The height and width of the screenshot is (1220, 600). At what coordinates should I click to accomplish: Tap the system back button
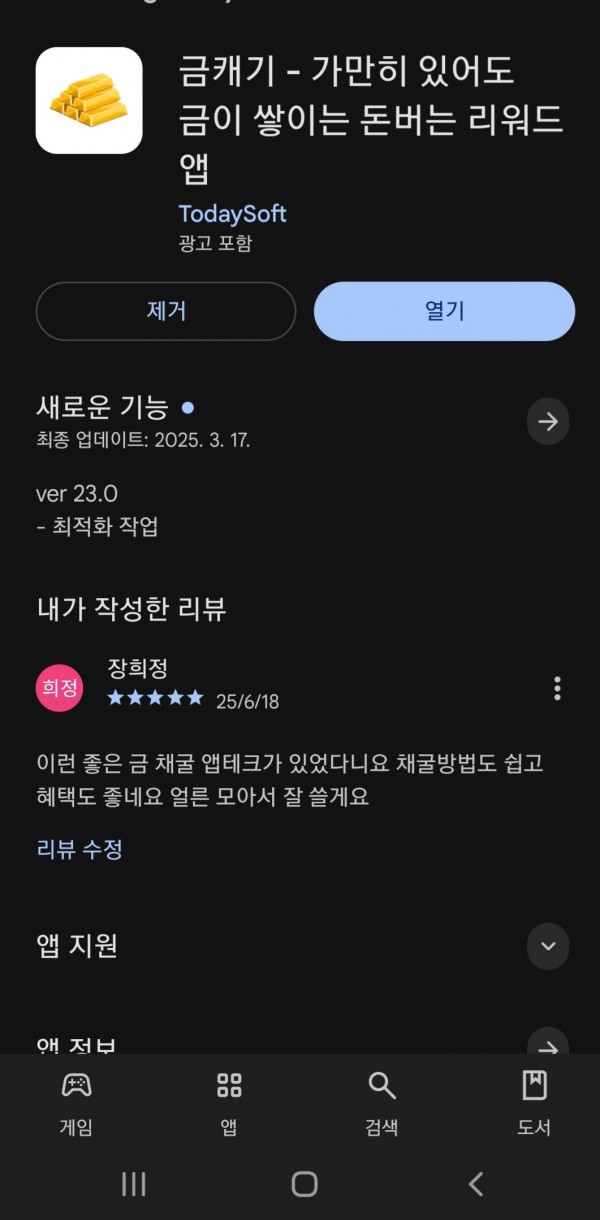(x=476, y=1185)
